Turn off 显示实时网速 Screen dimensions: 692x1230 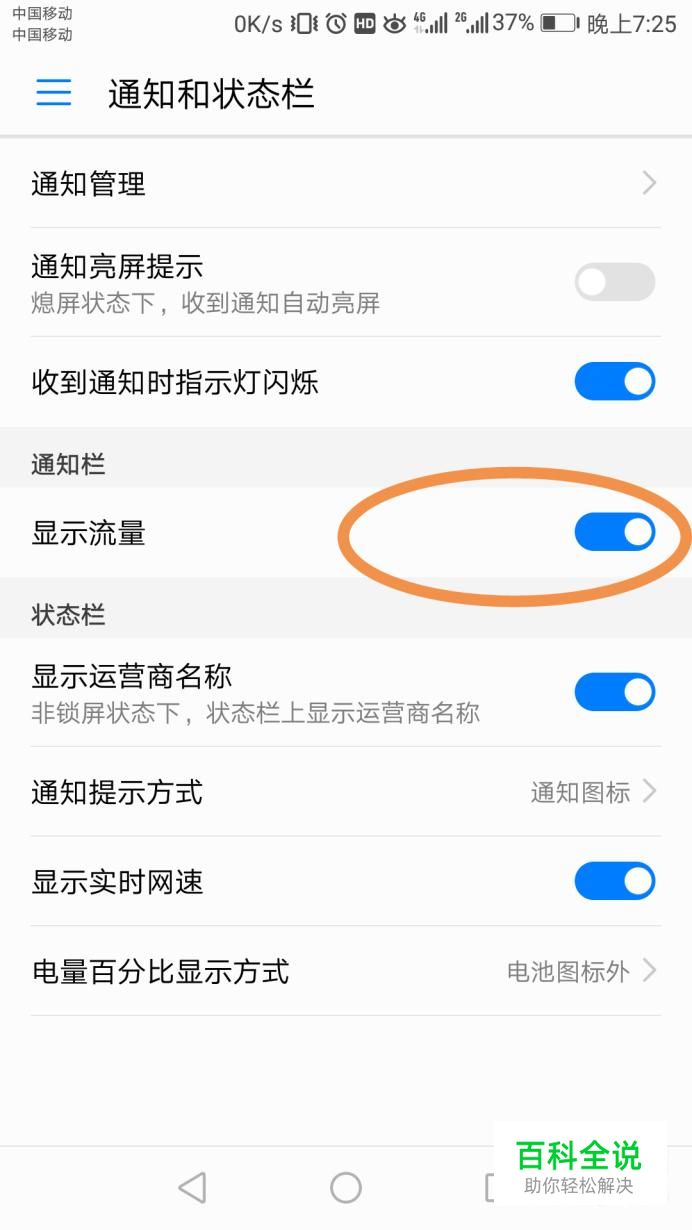(614, 881)
